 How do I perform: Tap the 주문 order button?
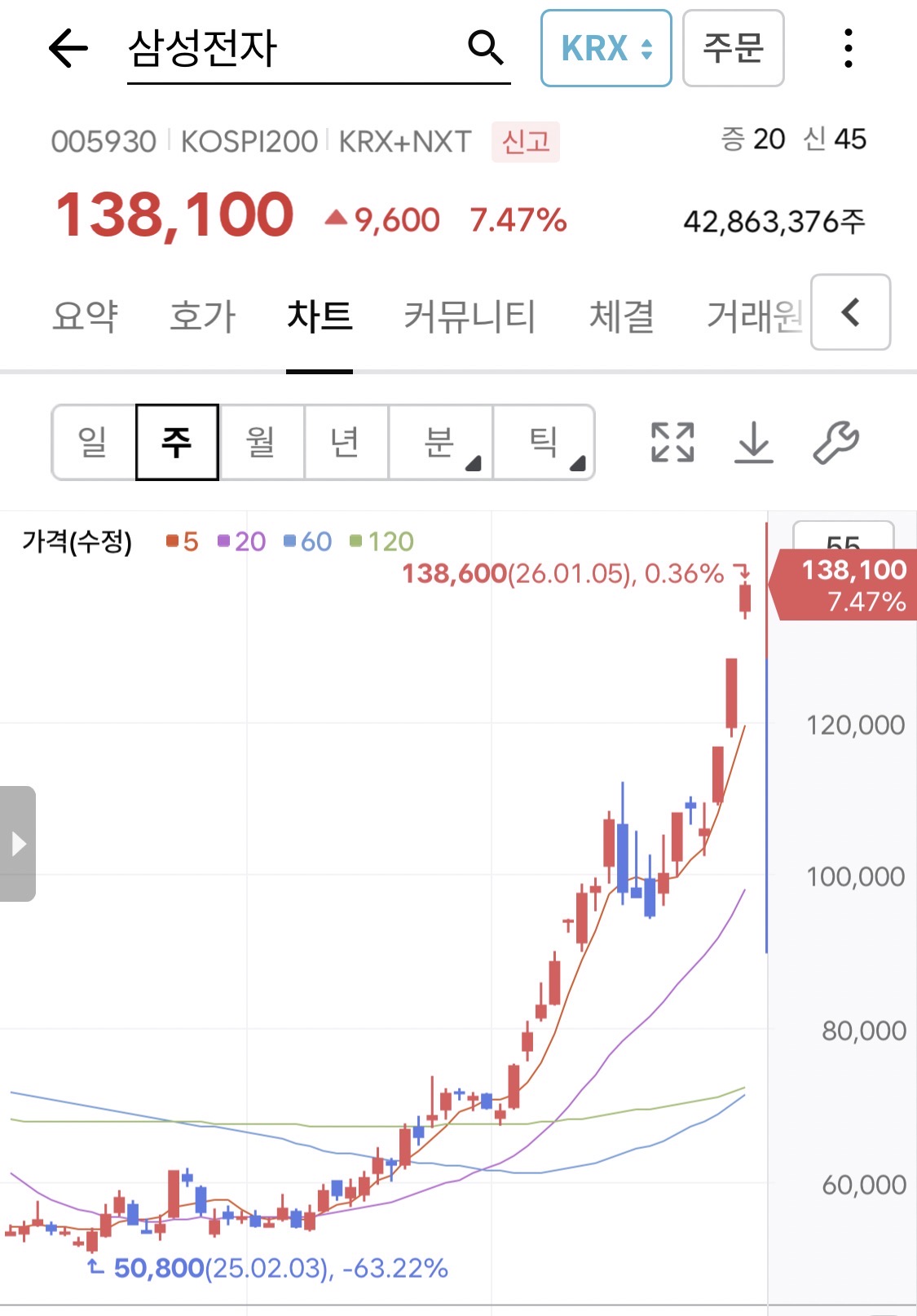point(733,49)
